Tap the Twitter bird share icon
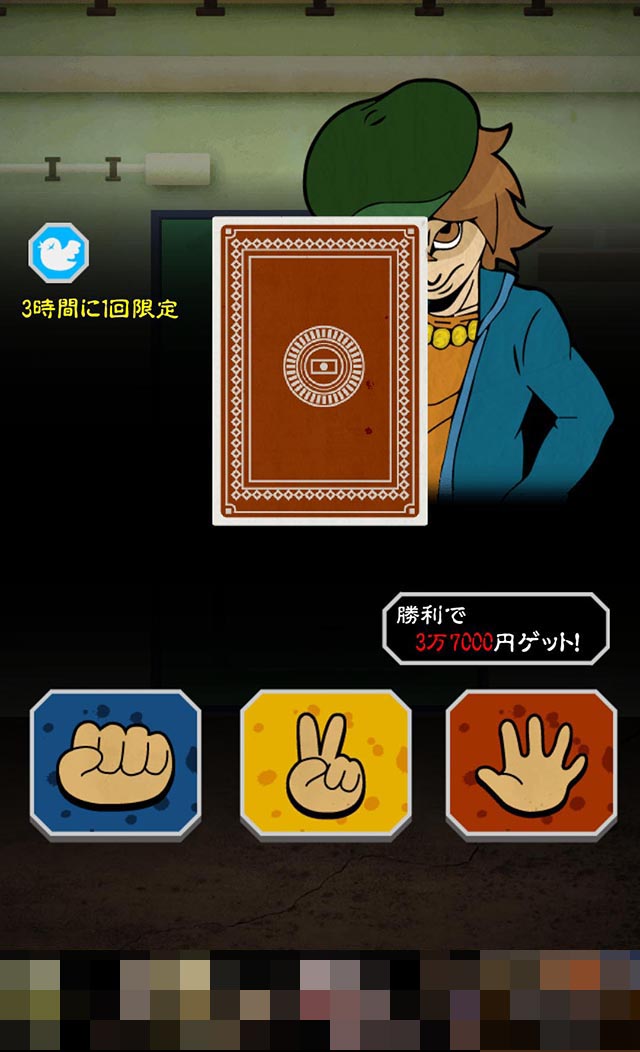 point(58,253)
